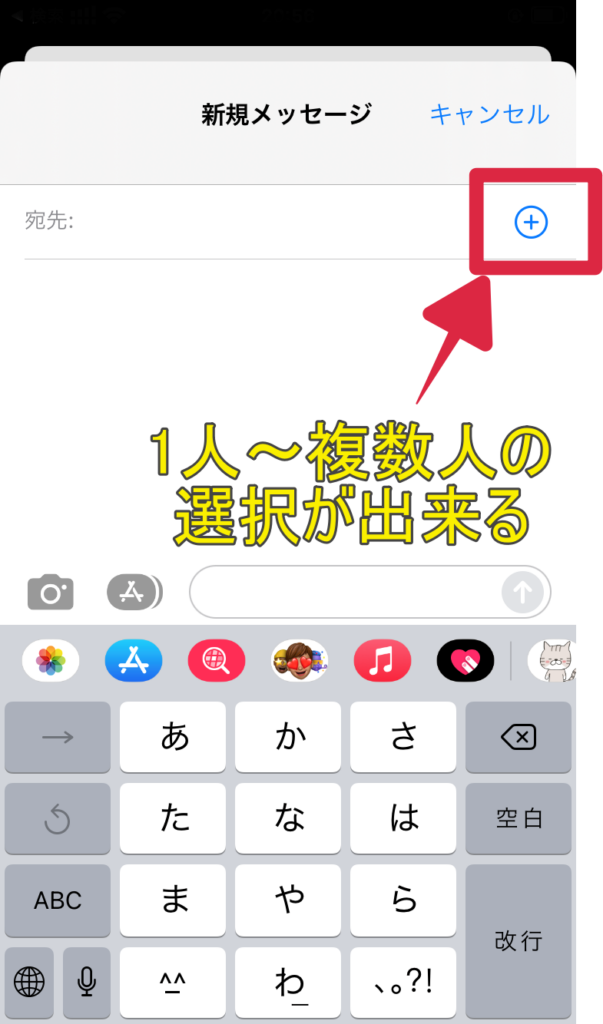Open the cat sticker pack
The height and width of the screenshot is (1024, 603).
click(553, 660)
